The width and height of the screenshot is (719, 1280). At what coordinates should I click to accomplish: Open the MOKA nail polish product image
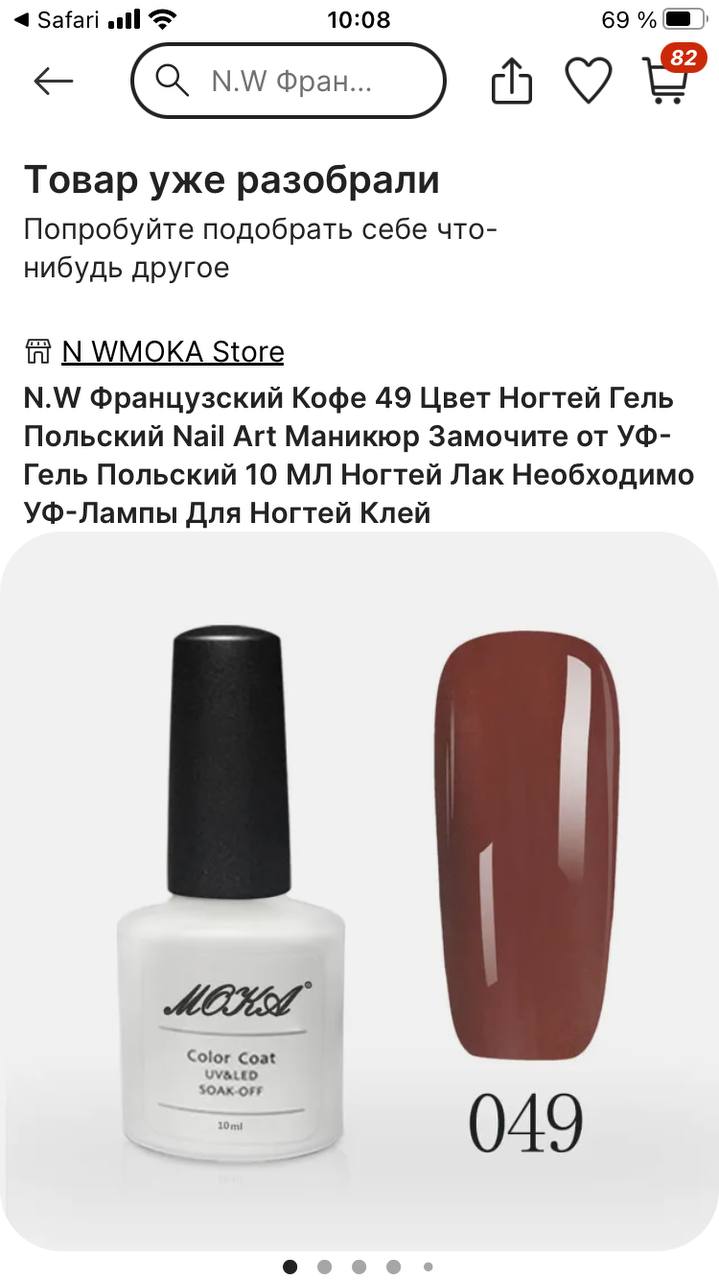[x=359, y=890]
